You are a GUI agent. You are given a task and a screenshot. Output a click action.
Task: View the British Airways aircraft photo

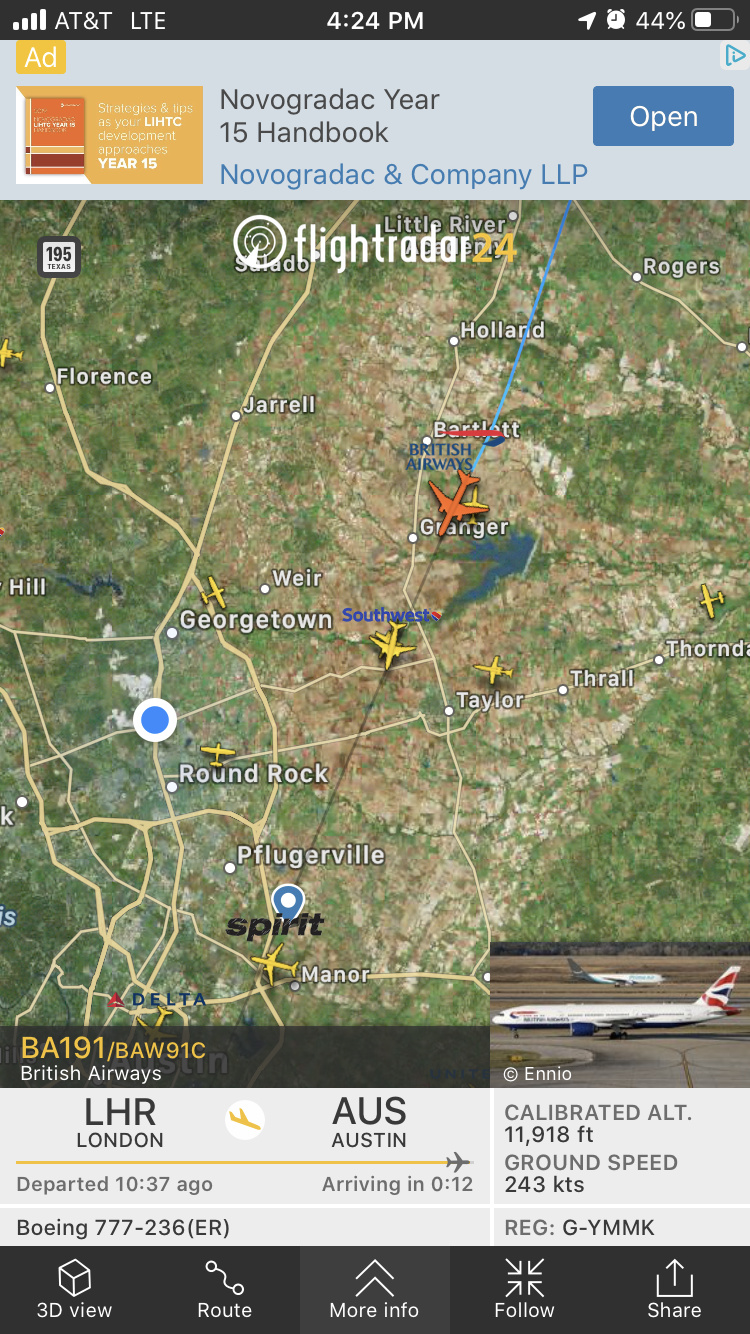(x=619, y=1014)
